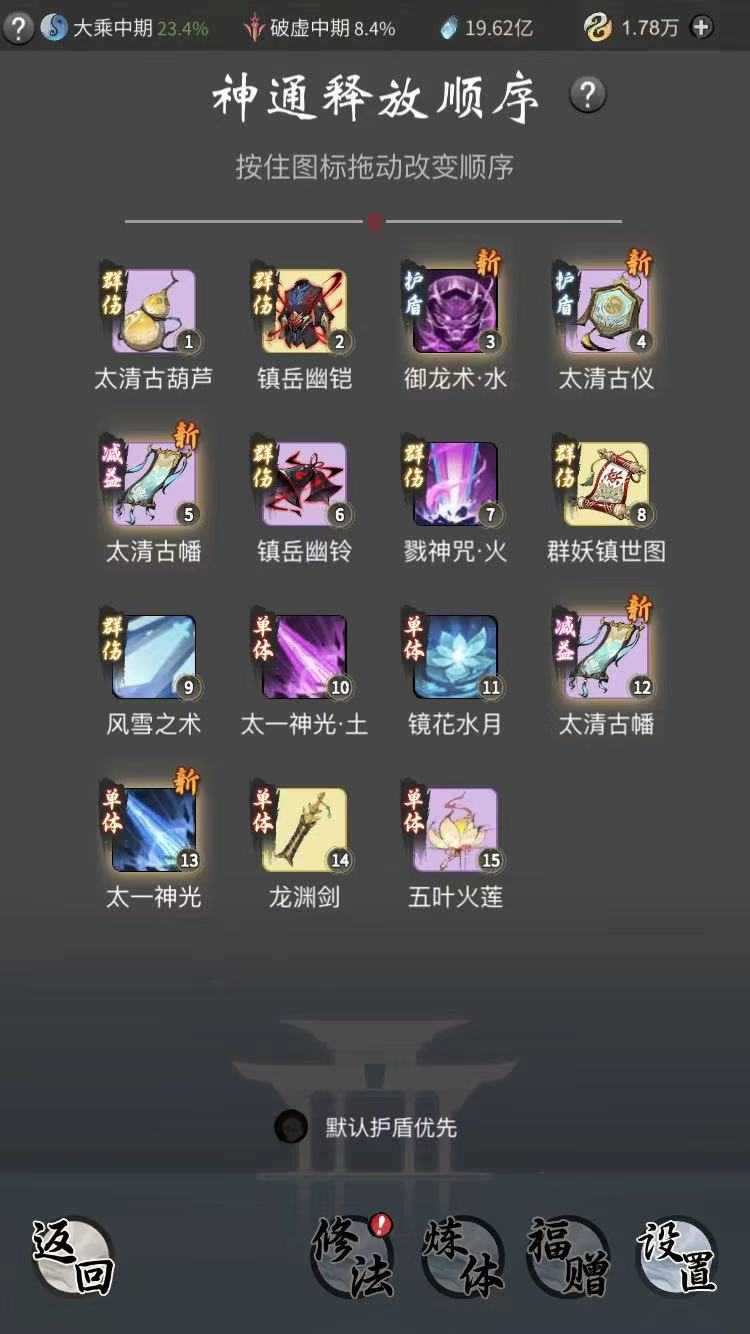The width and height of the screenshot is (750, 1334).
Task: Select skill 龙渊剑
Action: [304, 830]
